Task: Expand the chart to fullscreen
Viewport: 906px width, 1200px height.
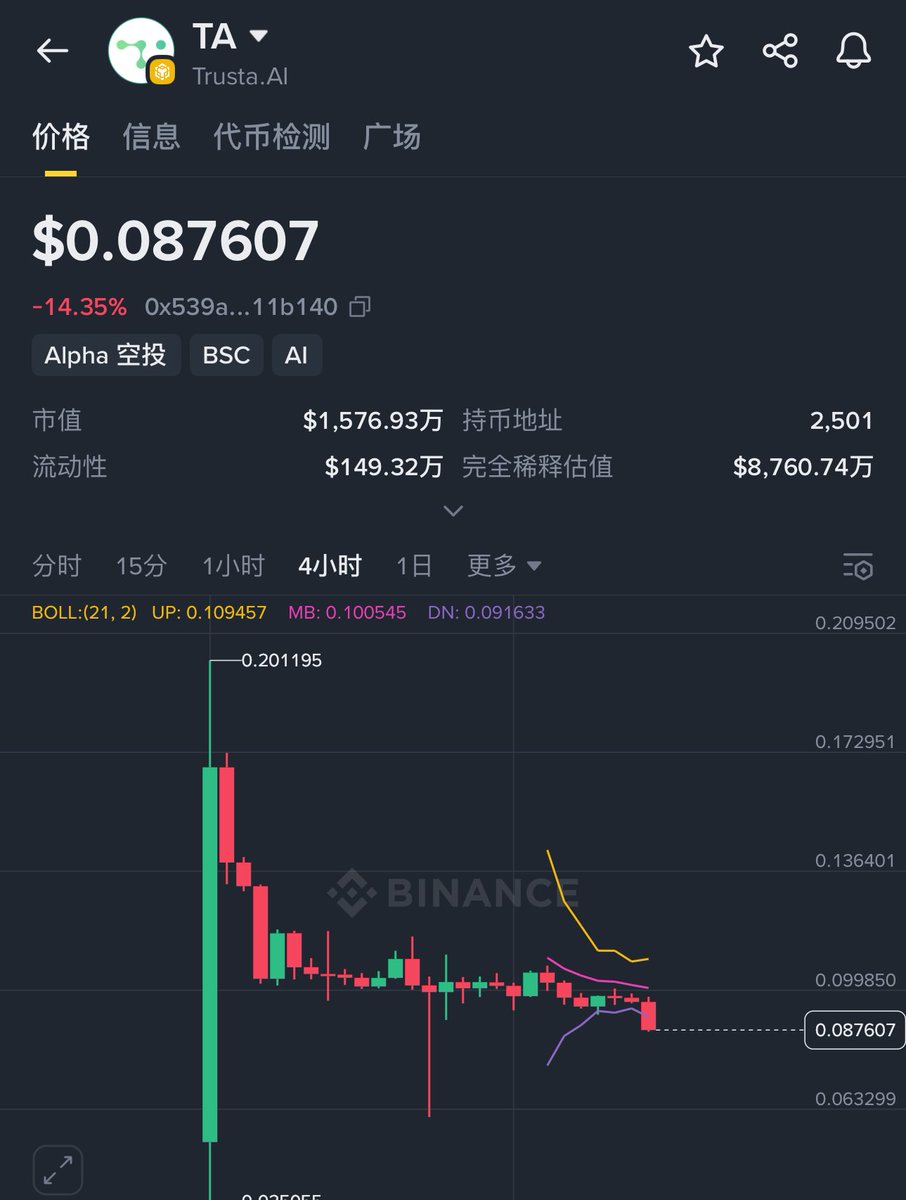Action: click(58, 1169)
